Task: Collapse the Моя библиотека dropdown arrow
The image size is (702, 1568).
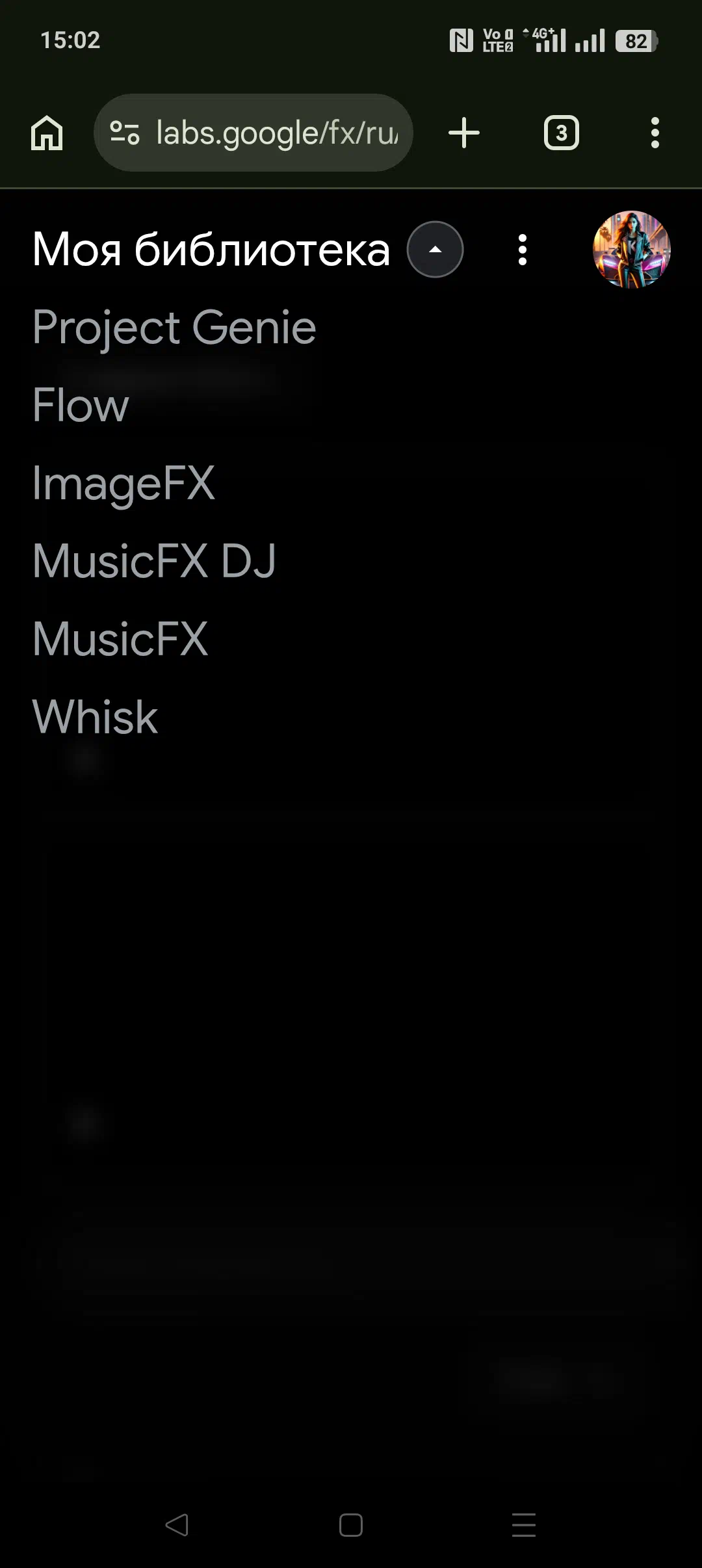Action: 435,250
